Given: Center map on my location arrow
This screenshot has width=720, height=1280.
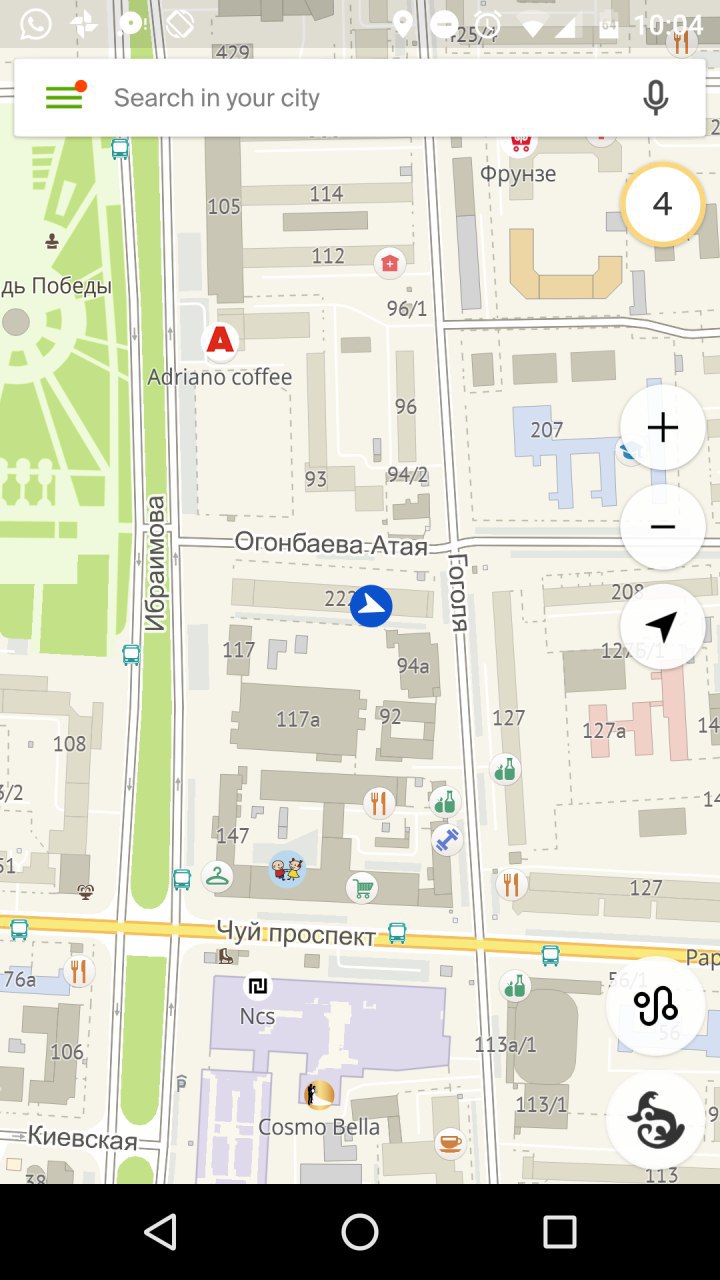Looking at the screenshot, I should 662,627.
